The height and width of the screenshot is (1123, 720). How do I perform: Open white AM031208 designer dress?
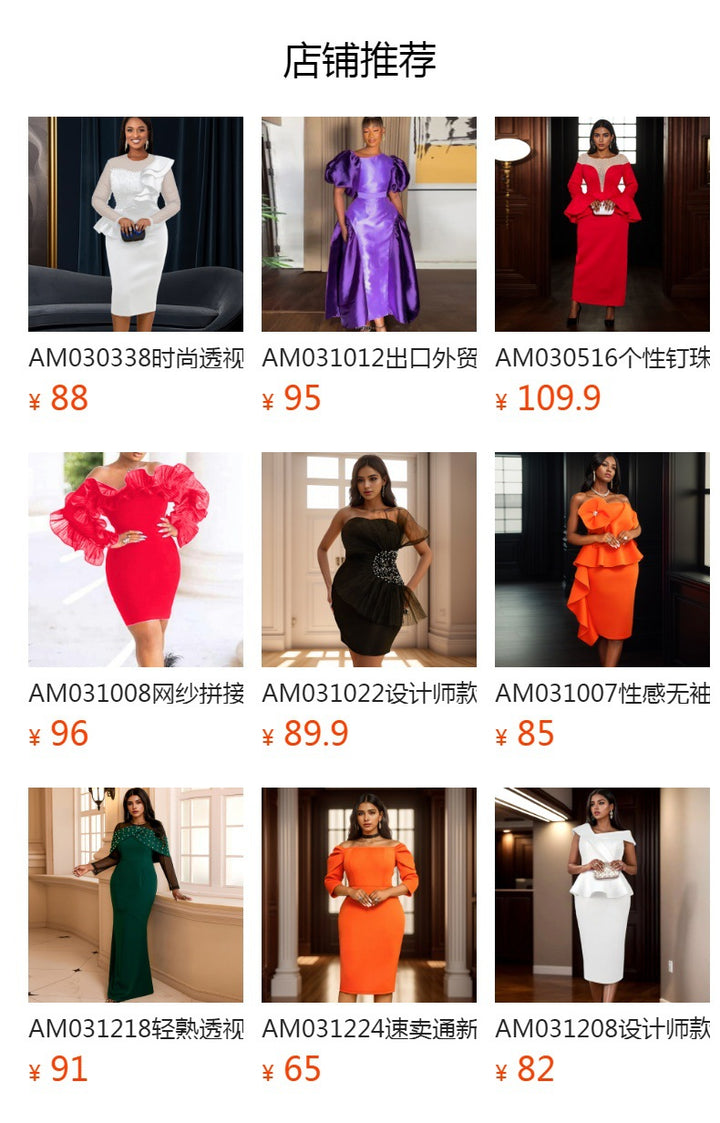602,895
